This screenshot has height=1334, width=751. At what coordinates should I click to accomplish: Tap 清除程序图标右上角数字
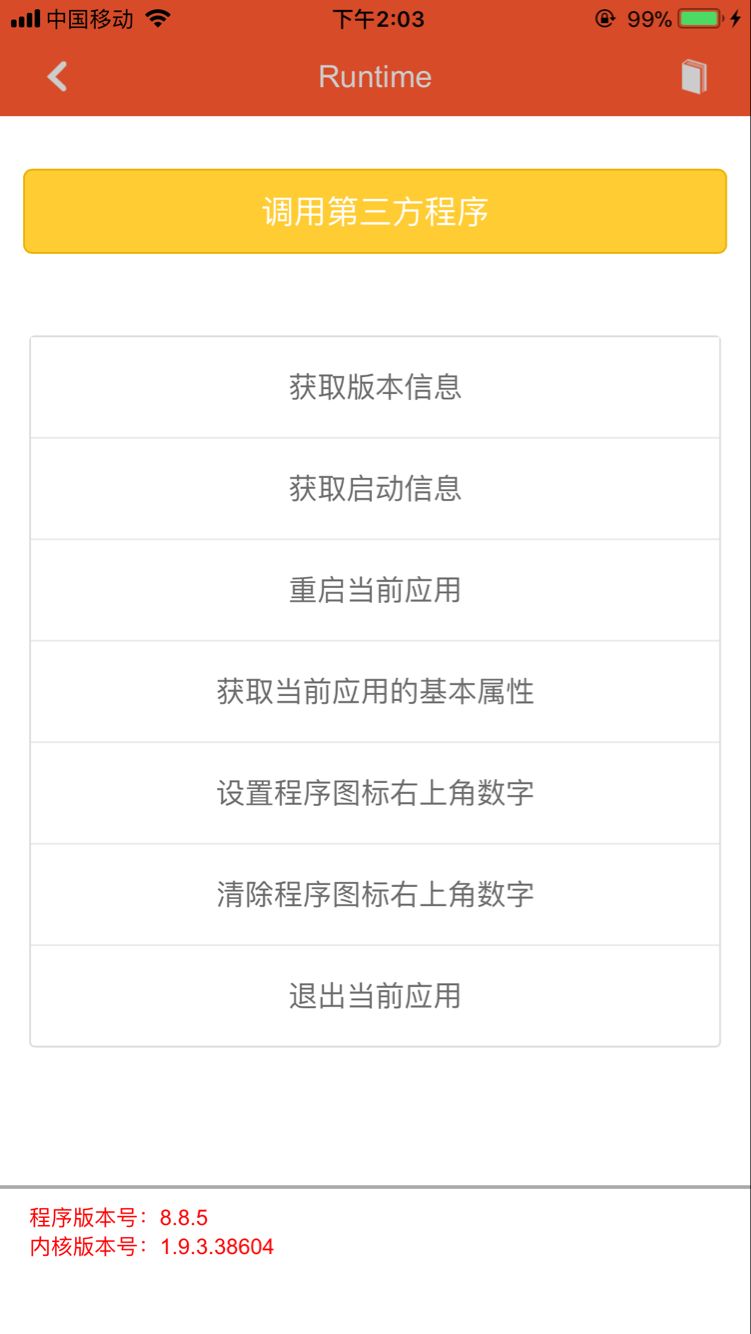coord(375,894)
